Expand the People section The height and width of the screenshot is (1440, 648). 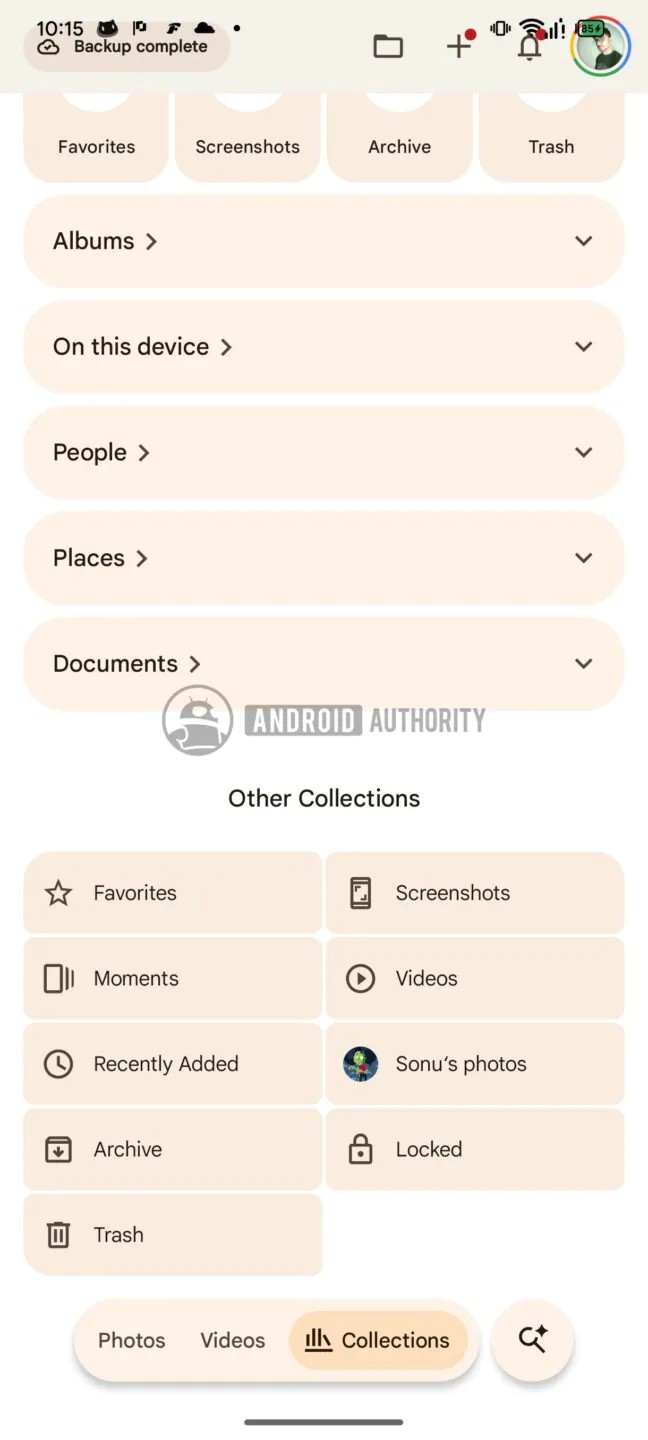pos(584,452)
